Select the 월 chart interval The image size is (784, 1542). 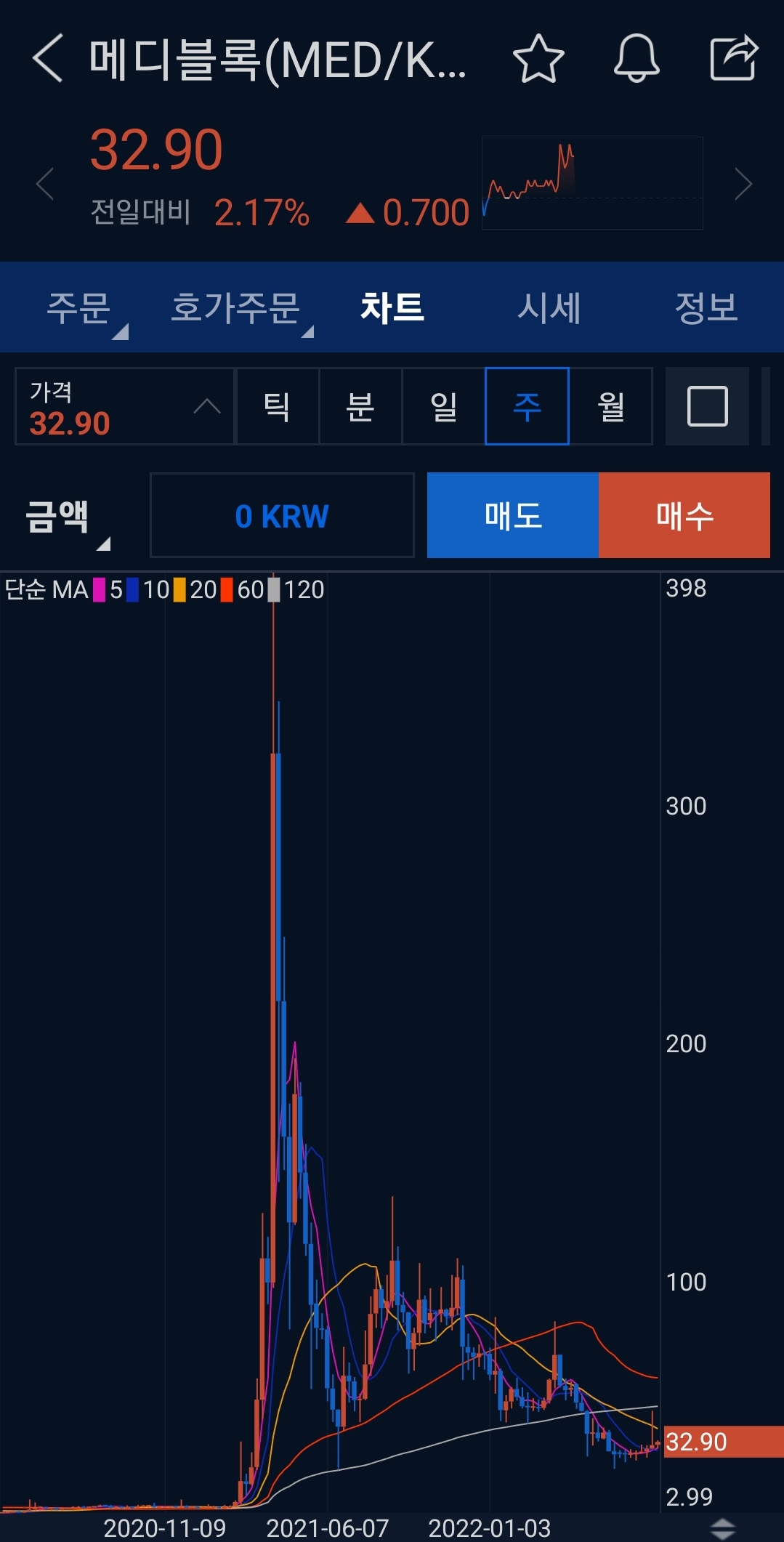pos(610,406)
